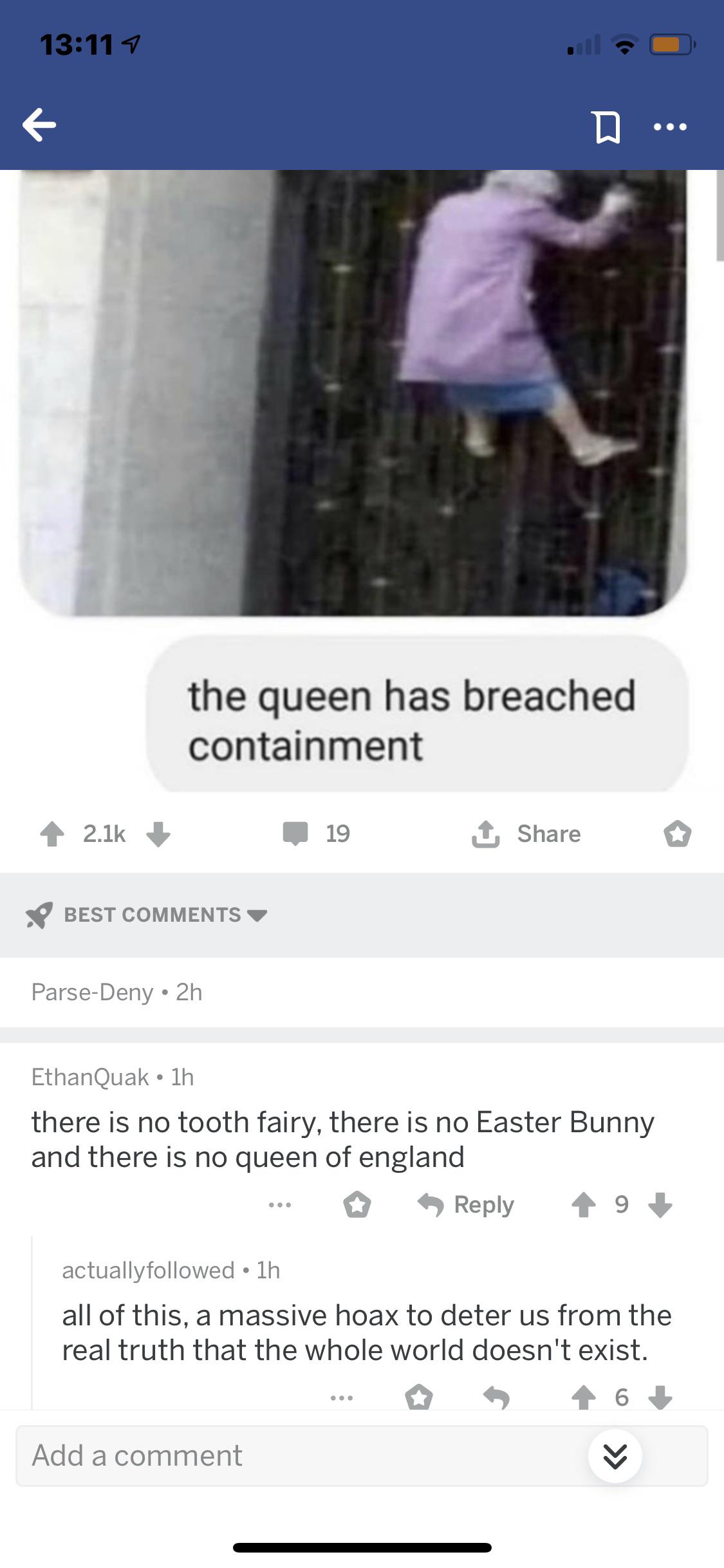Upvote actuallyfollowed's comment
The image size is (724, 1568).
pos(584,1397)
